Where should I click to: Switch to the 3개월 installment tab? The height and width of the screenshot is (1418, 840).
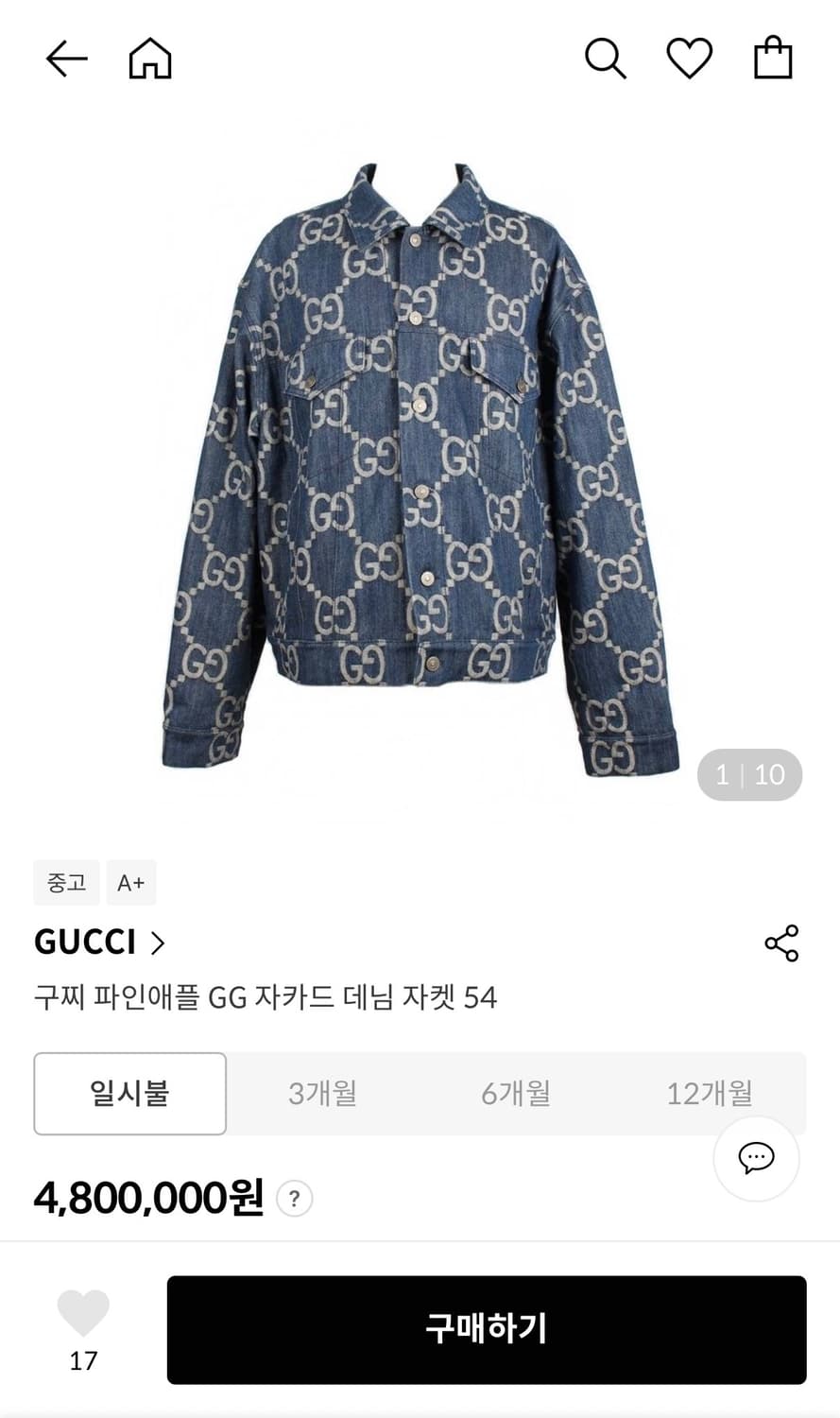point(322,1094)
